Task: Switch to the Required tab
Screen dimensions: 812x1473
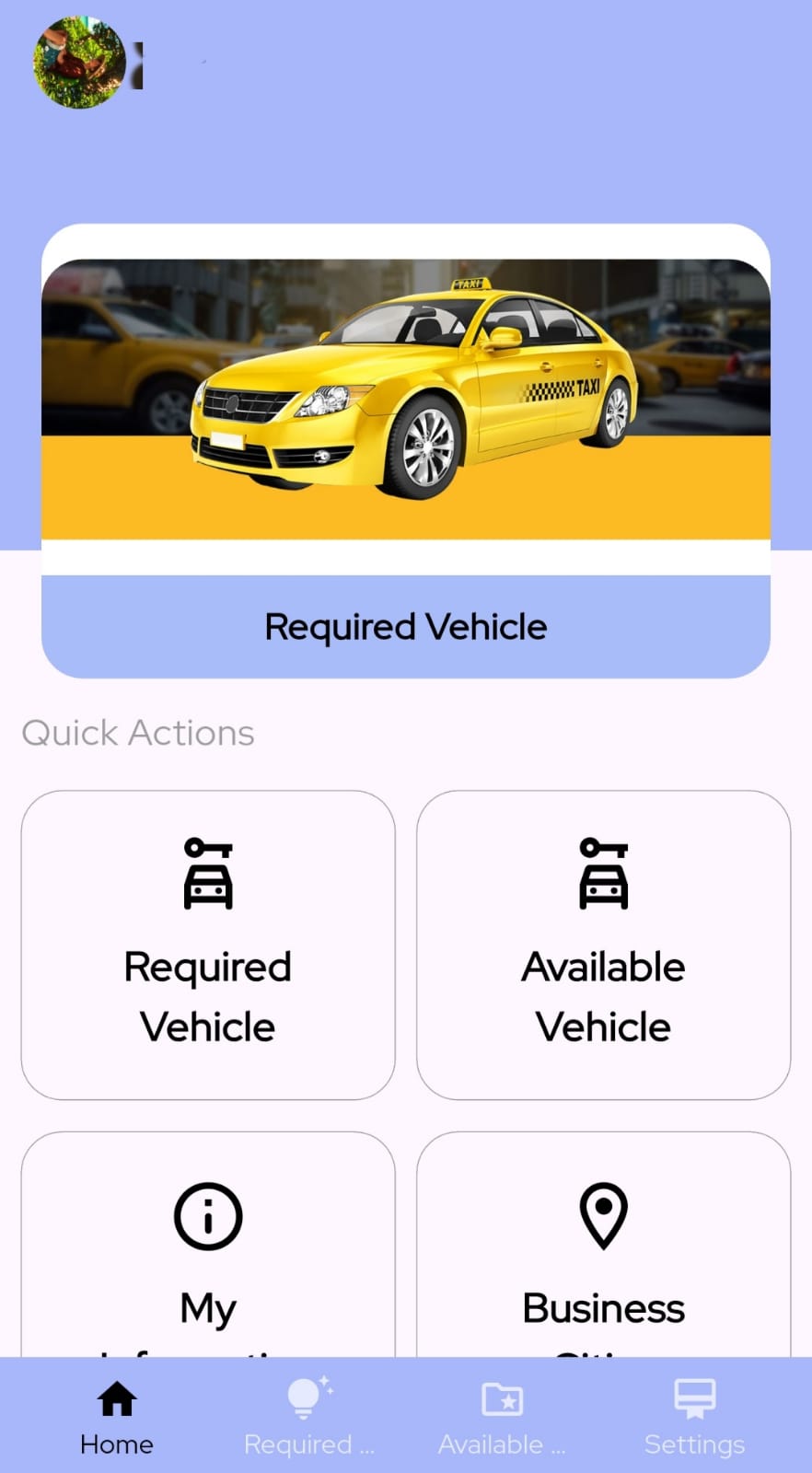Action: [x=308, y=1418]
